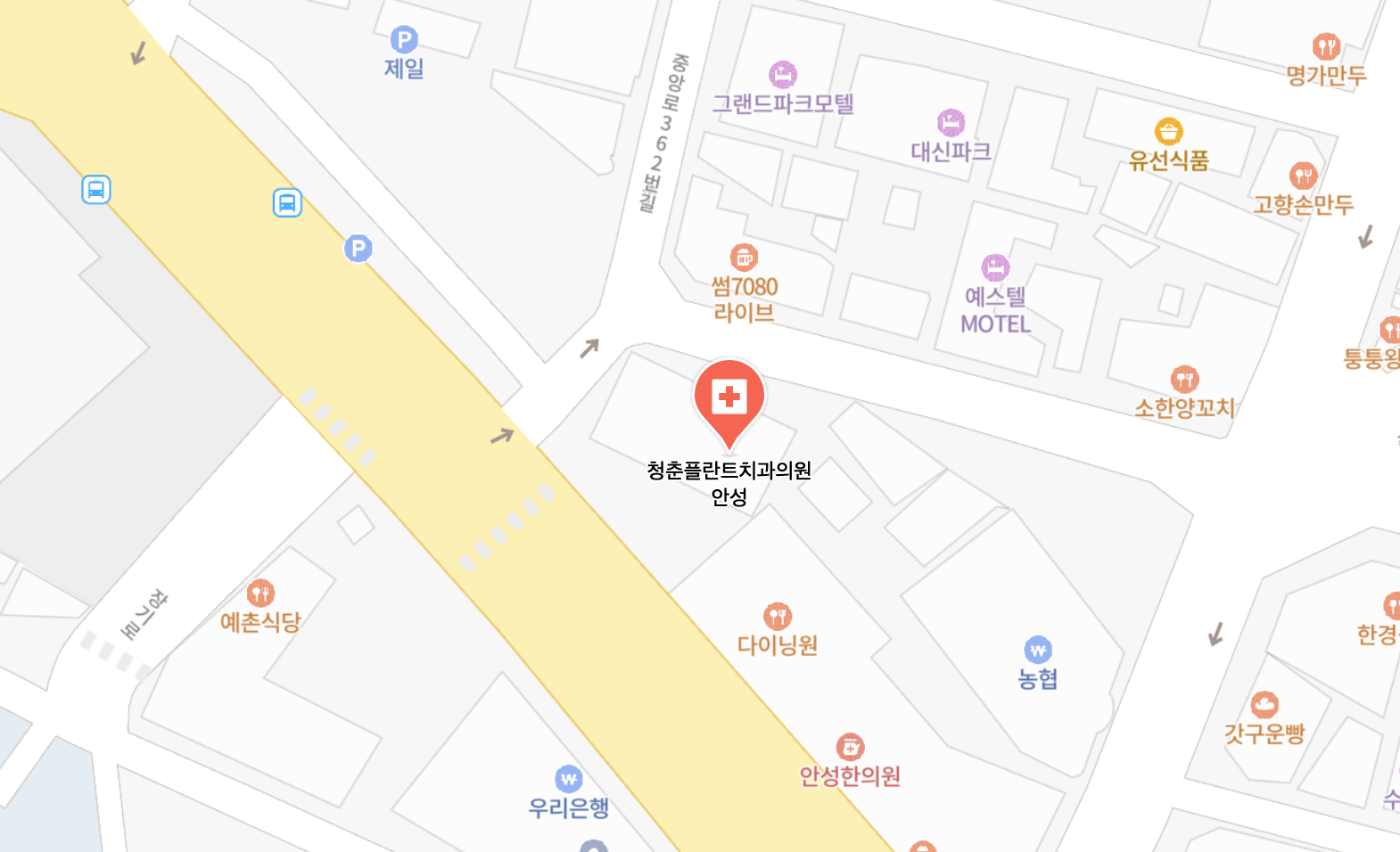Tap the 유선식품 store marker

point(1168,132)
